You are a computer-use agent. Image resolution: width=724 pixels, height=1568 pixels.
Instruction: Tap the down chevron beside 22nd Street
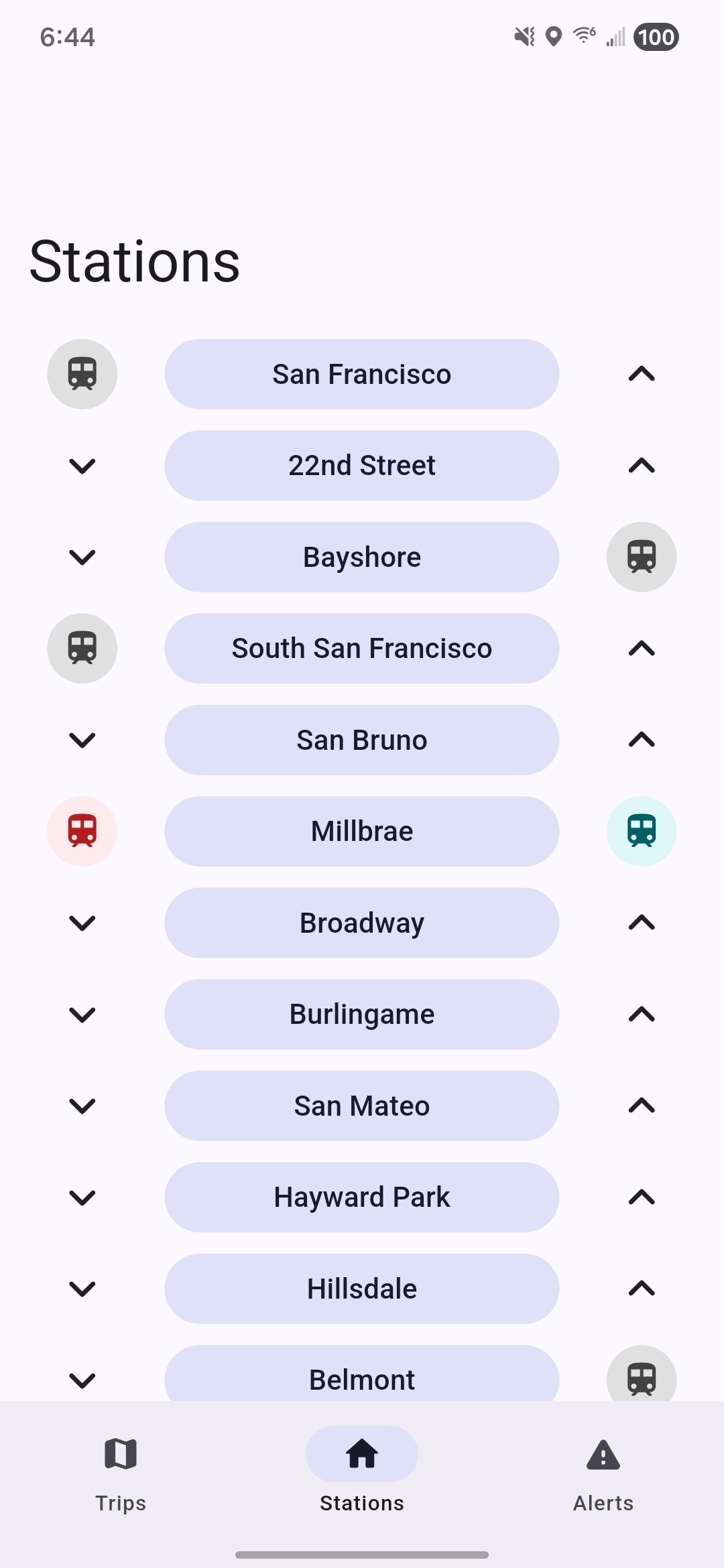coord(82,466)
